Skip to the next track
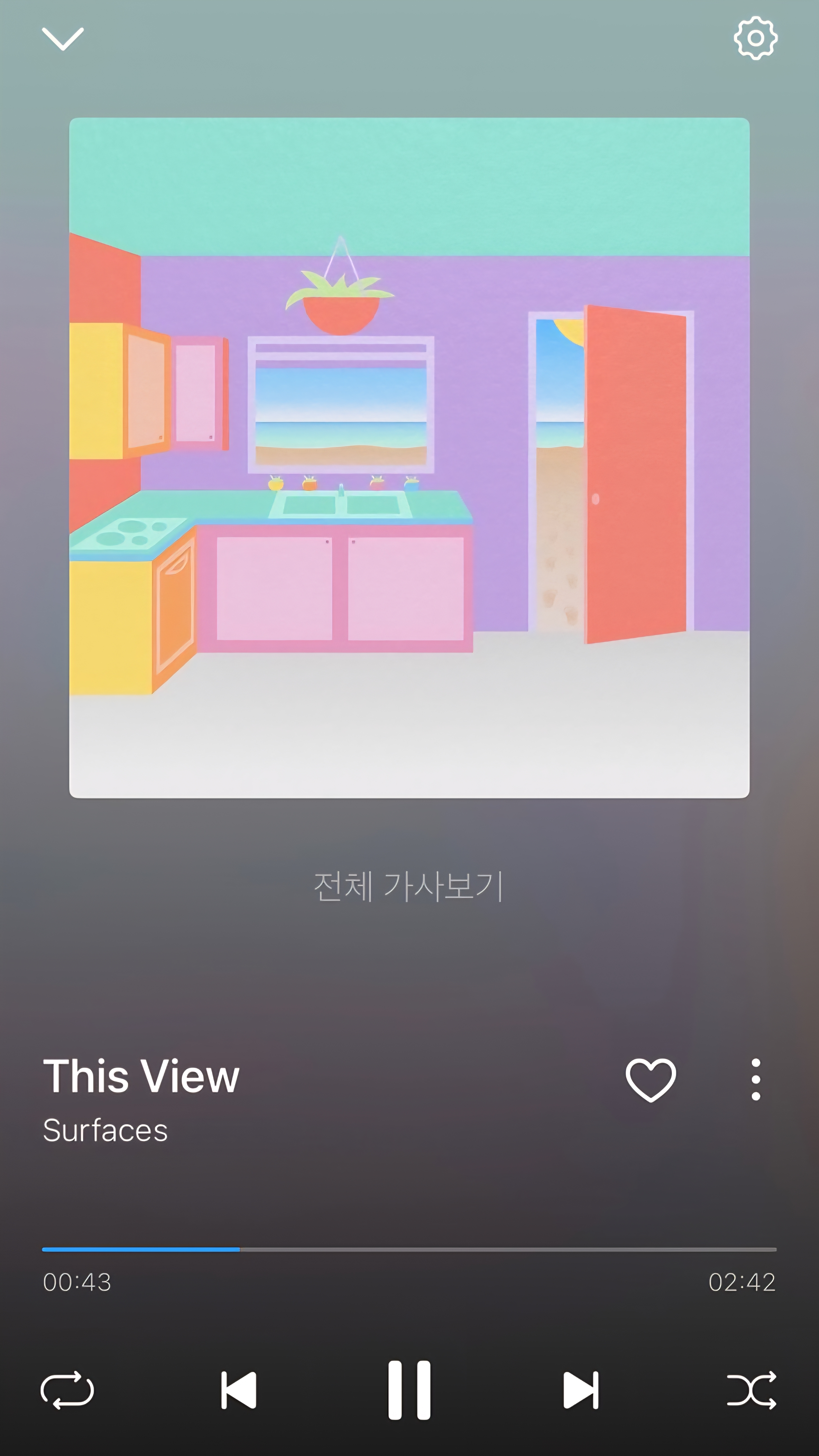The image size is (819, 1456). pos(581,1390)
